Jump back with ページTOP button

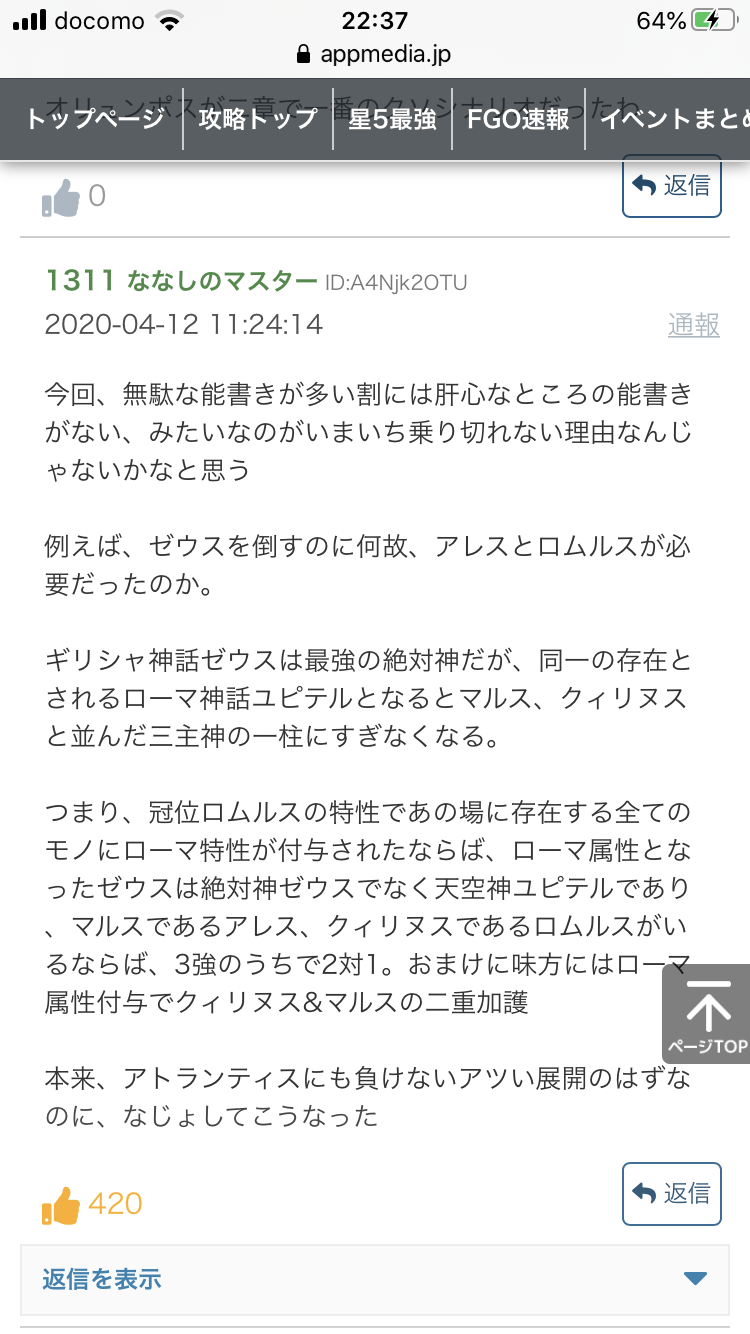[706, 1014]
